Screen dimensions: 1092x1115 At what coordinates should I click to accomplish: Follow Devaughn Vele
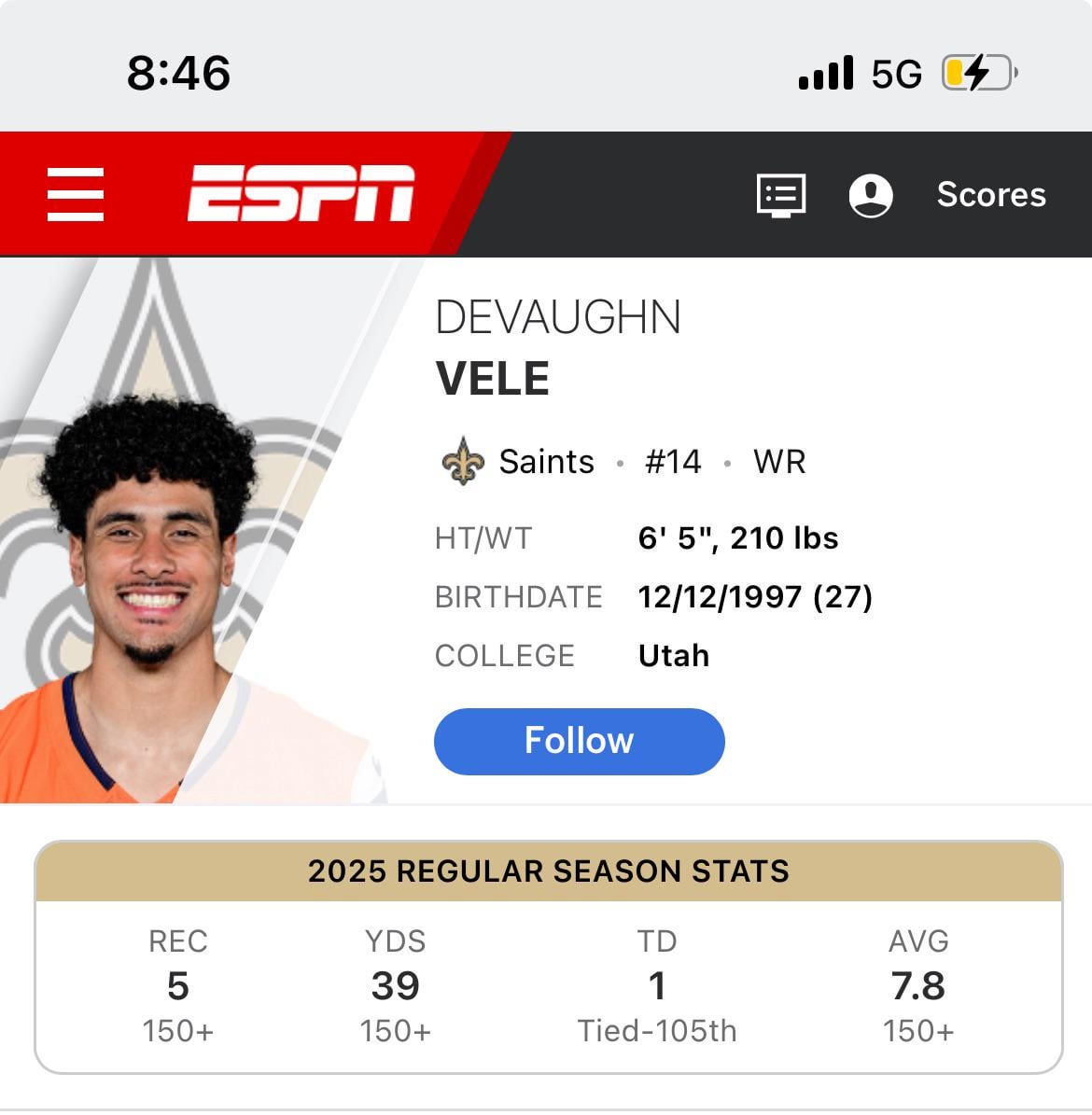(579, 741)
